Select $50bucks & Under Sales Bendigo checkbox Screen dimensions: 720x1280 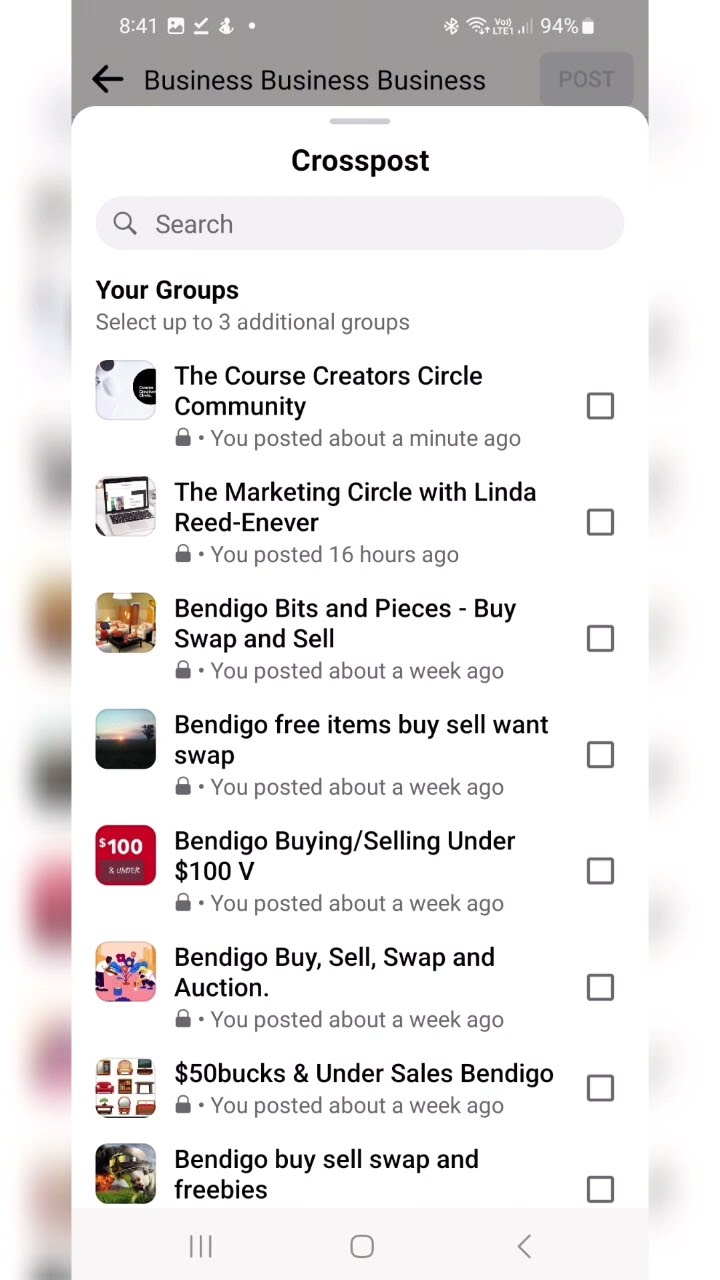coord(600,1088)
